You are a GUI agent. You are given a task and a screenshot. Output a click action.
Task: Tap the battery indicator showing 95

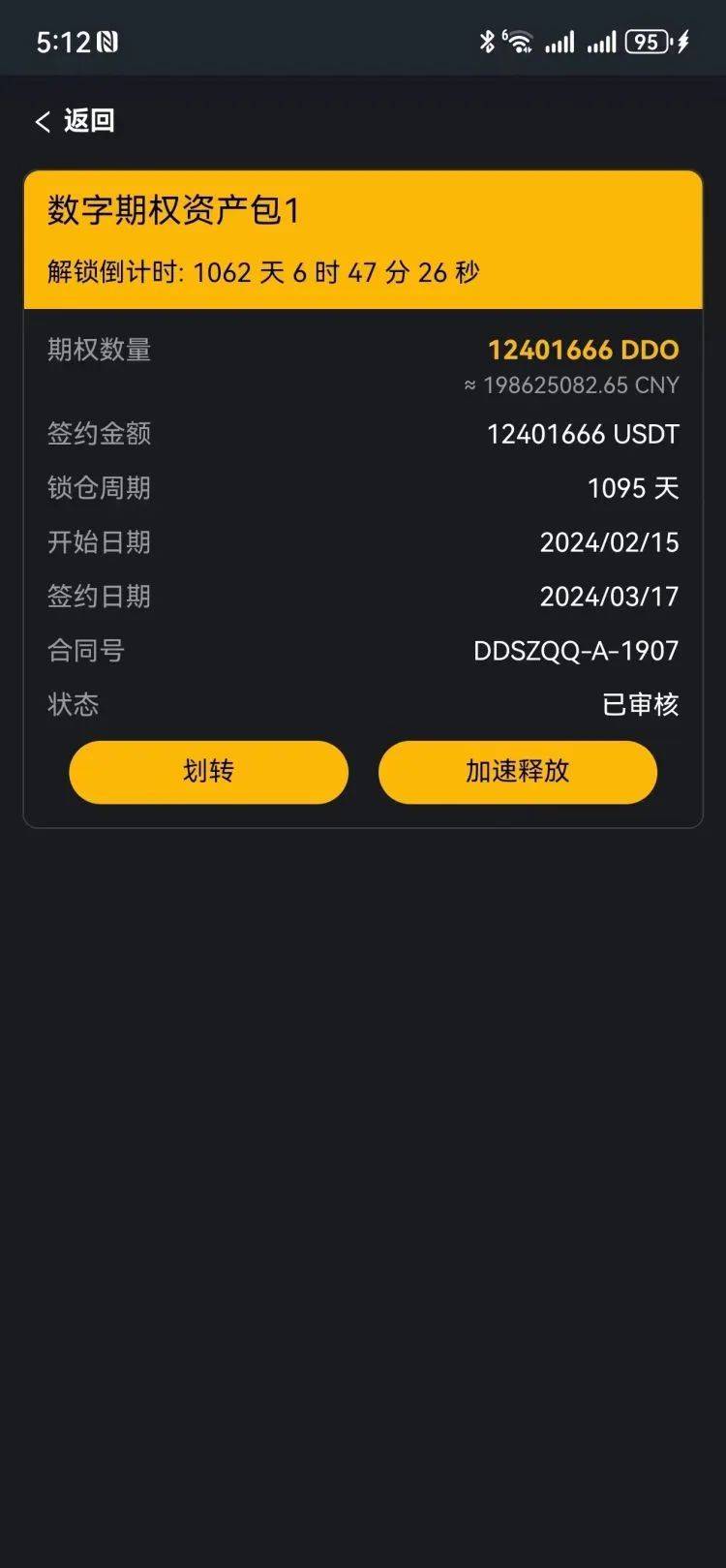[x=647, y=40]
